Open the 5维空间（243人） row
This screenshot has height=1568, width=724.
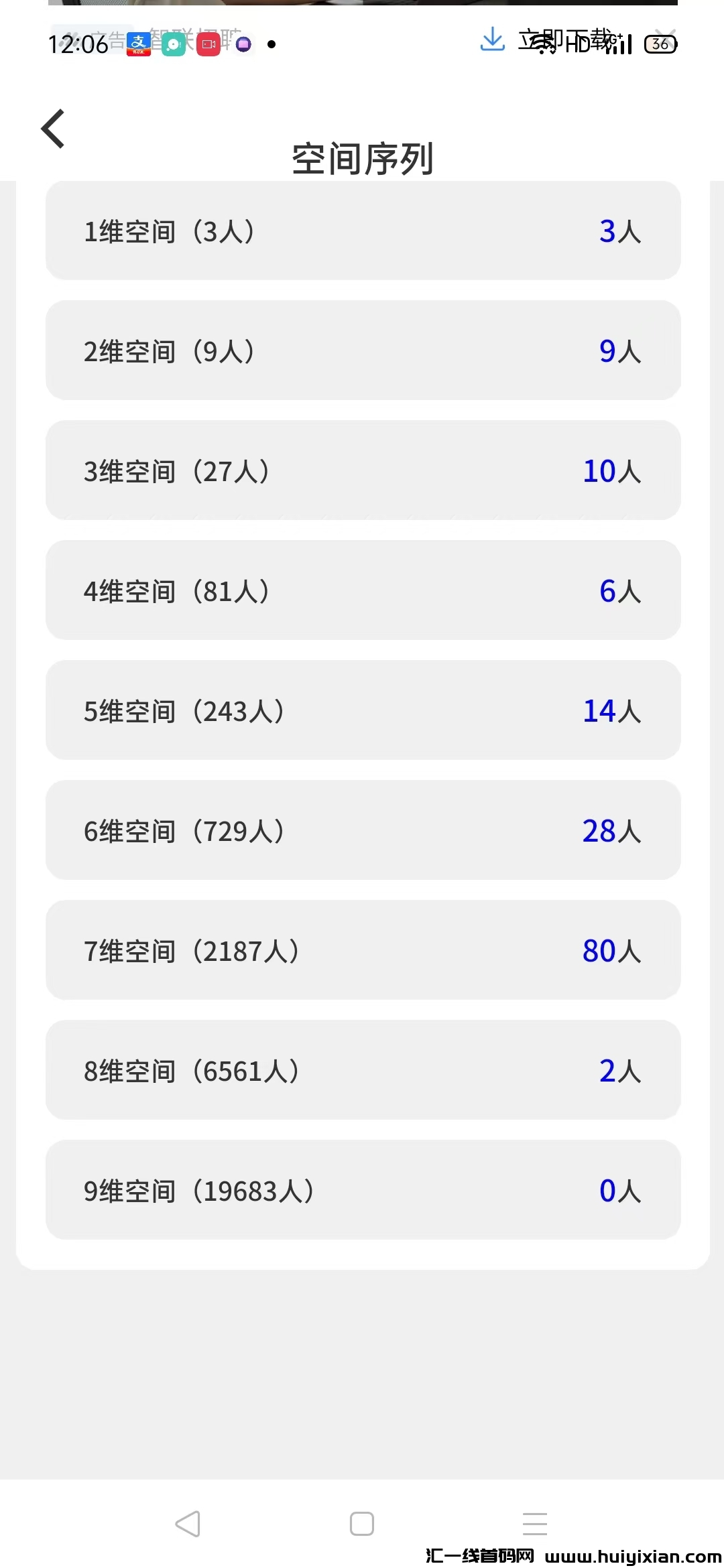pos(363,711)
